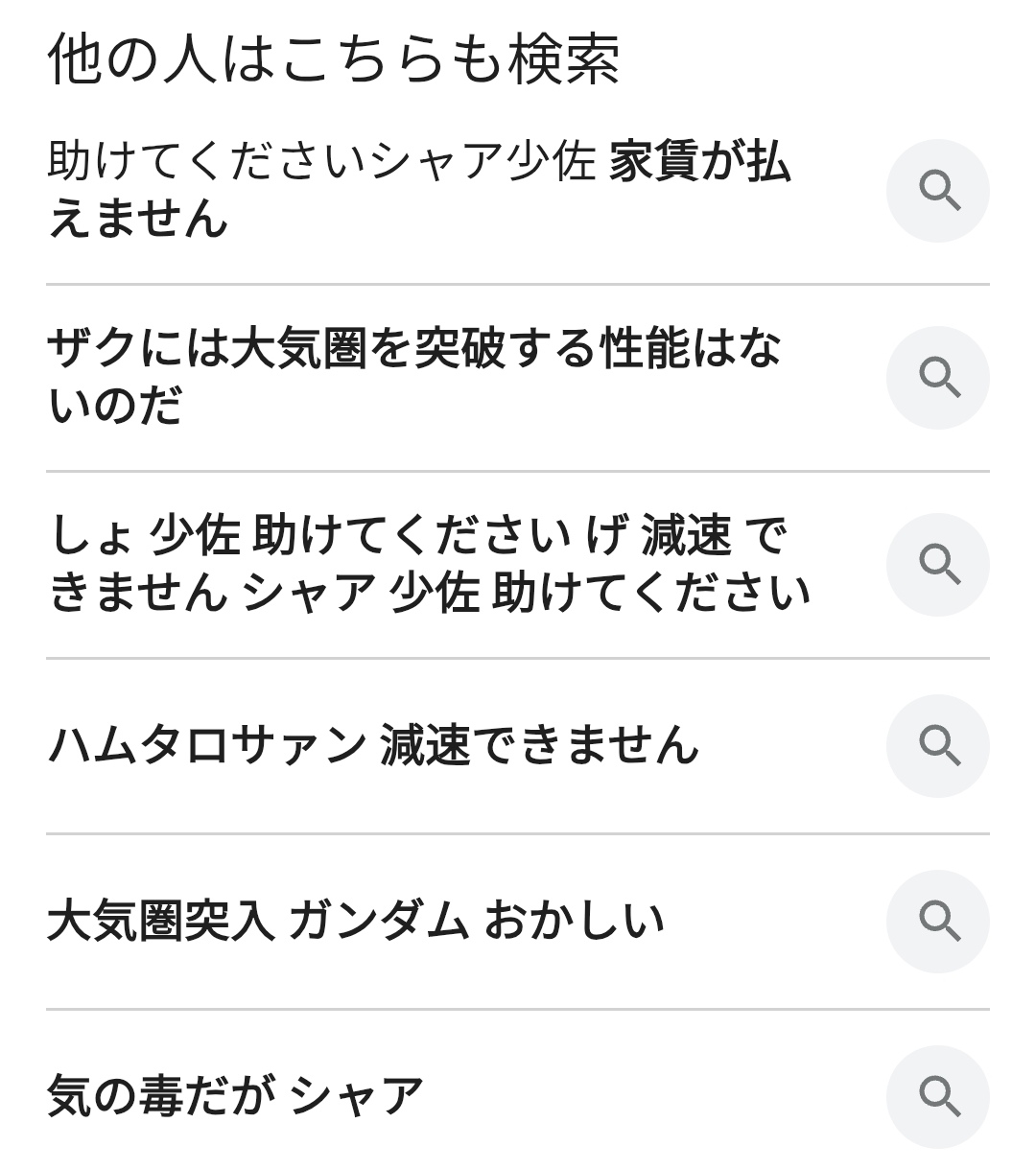Screen dimensions: 1036x1169
Task: Choose the '気の毒だが シャア' suggestion
Action: (x=236, y=1095)
